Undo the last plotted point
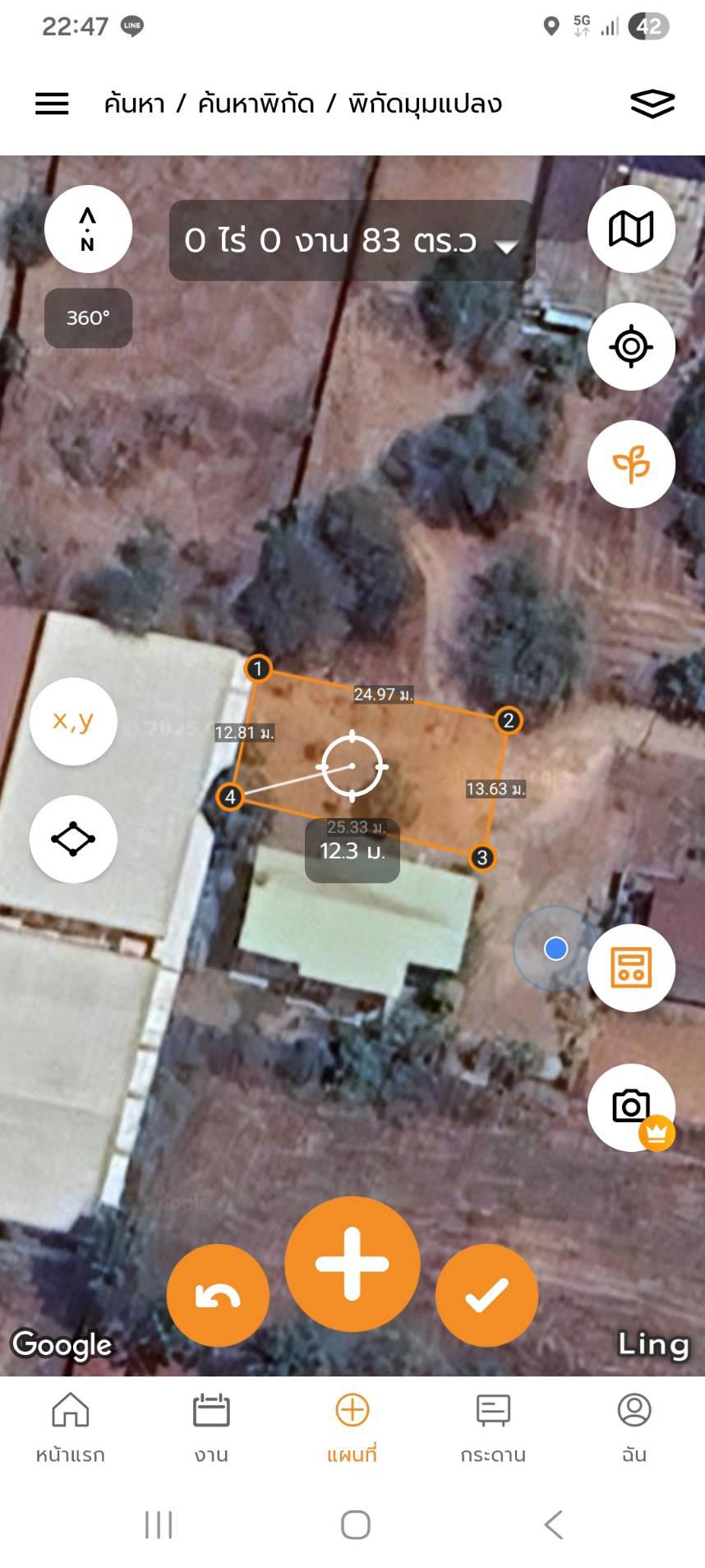705x1568 pixels. coord(218,1295)
